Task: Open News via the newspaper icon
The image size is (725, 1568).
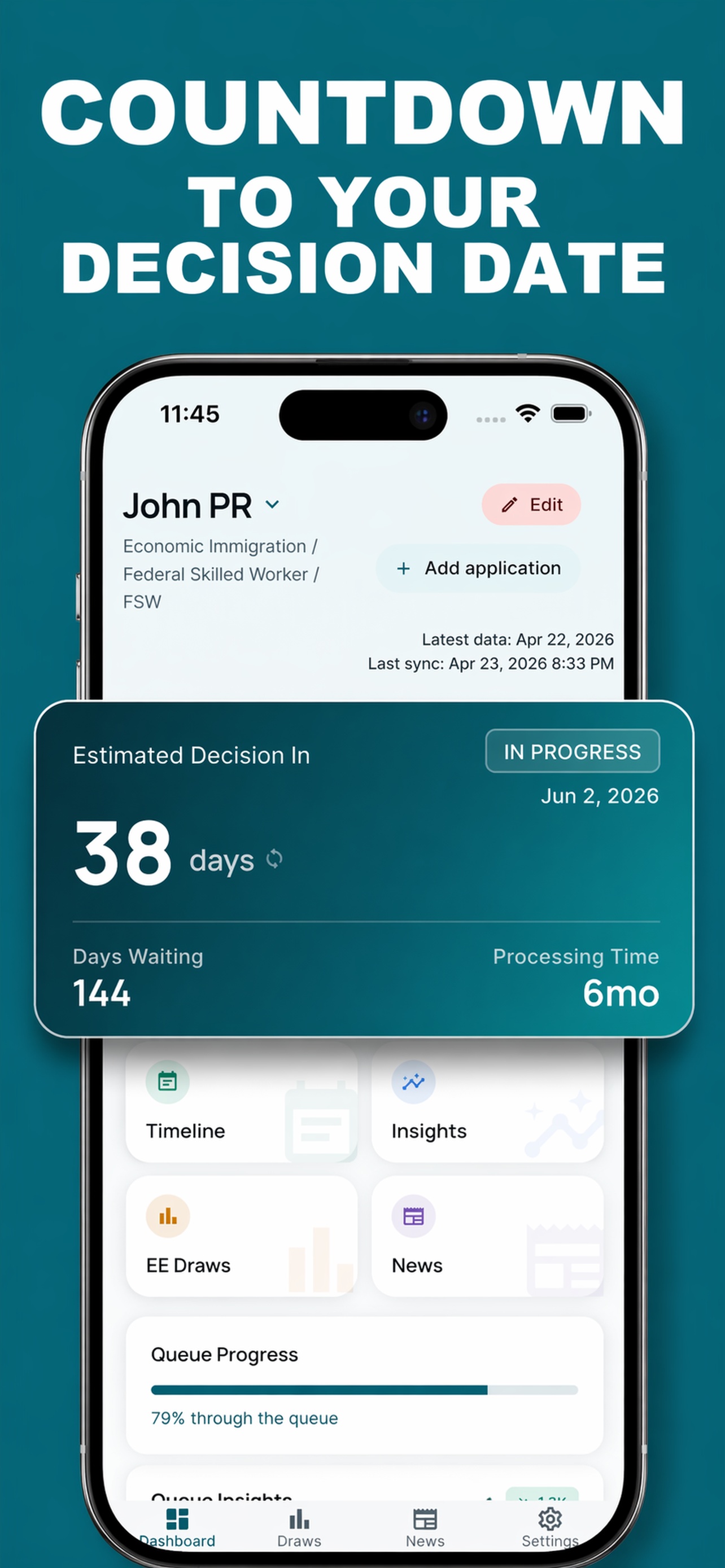Action: [x=412, y=1217]
